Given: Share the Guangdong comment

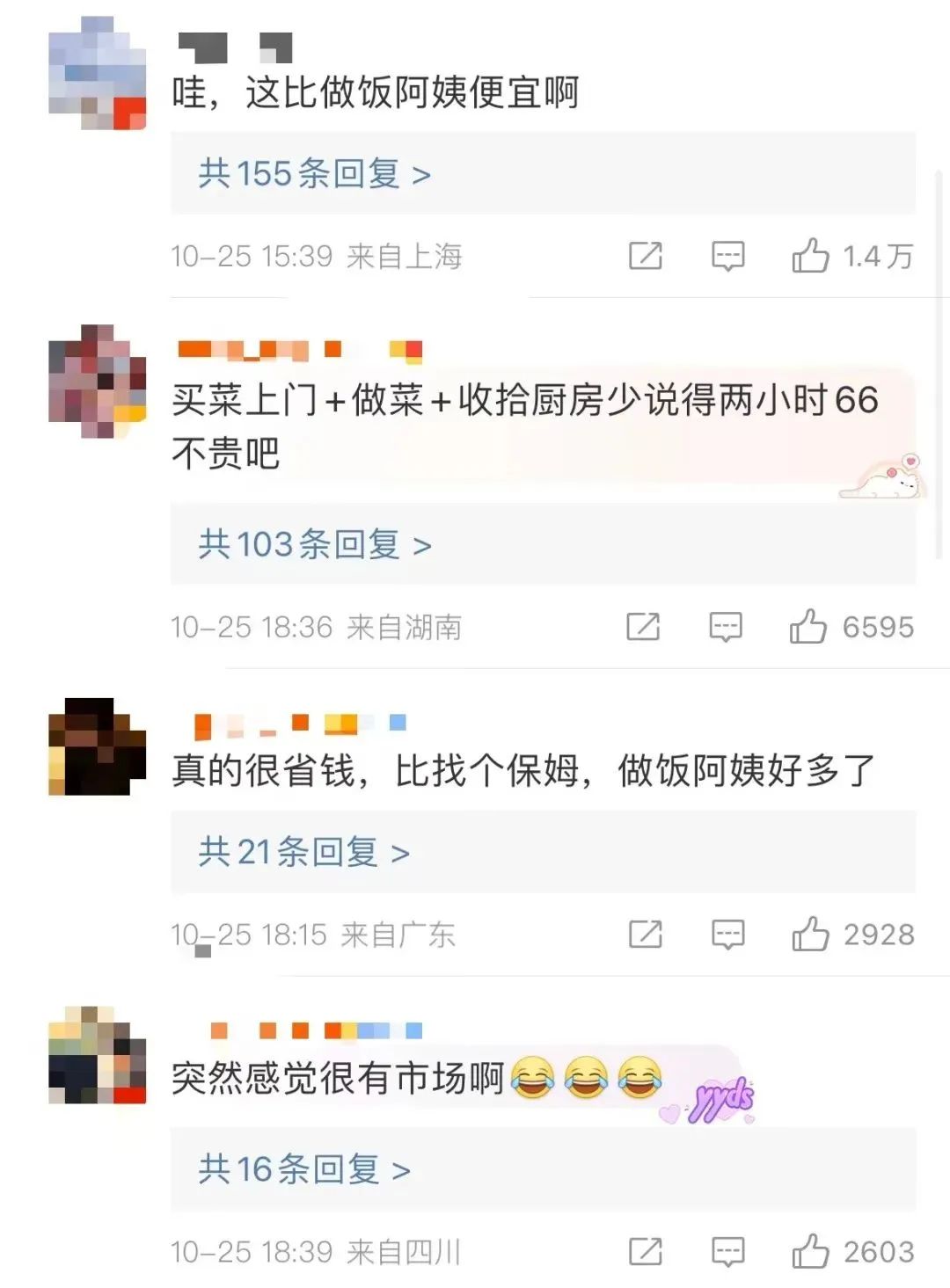Looking at the screenshot, I should (x=645, y=935).
